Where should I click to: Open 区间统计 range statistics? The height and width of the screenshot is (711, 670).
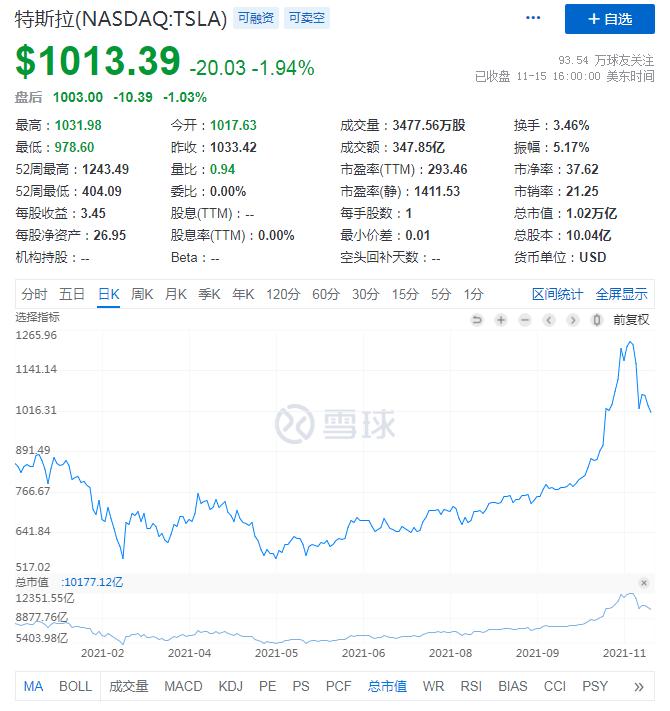(557, 294)
